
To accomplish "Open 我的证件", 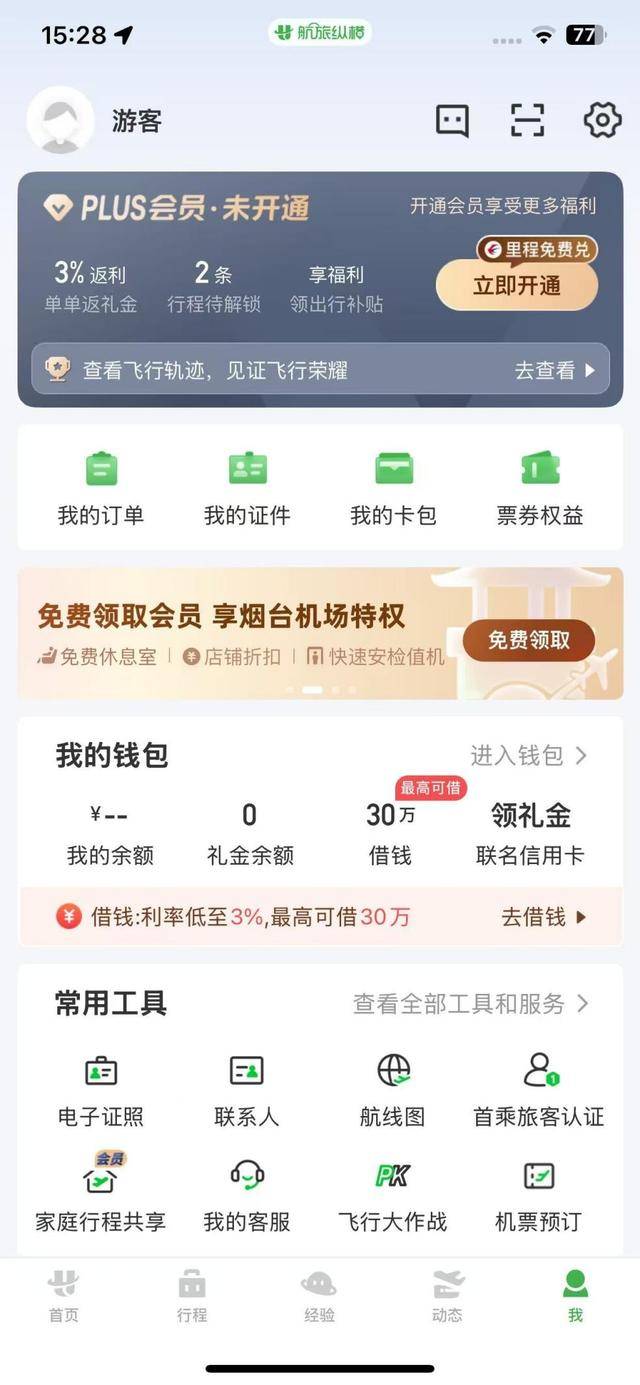I will [247, 488].
